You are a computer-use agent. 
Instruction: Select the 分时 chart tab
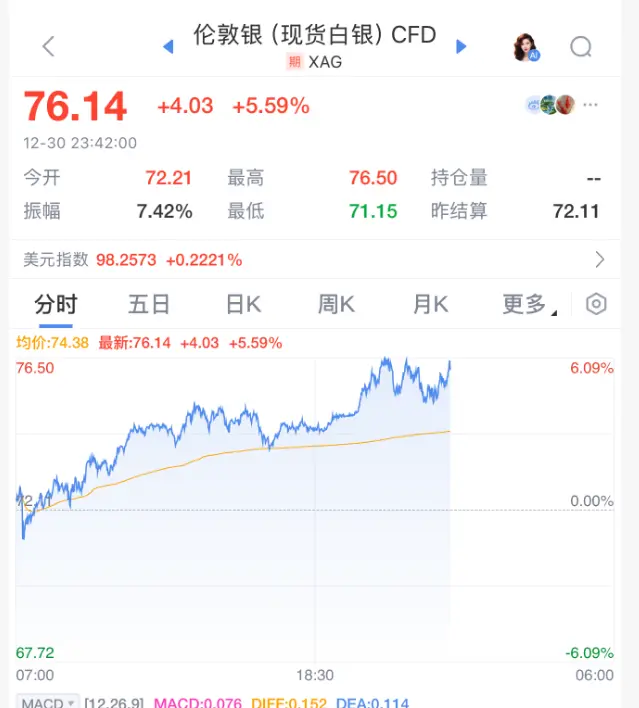pos(55,305)
